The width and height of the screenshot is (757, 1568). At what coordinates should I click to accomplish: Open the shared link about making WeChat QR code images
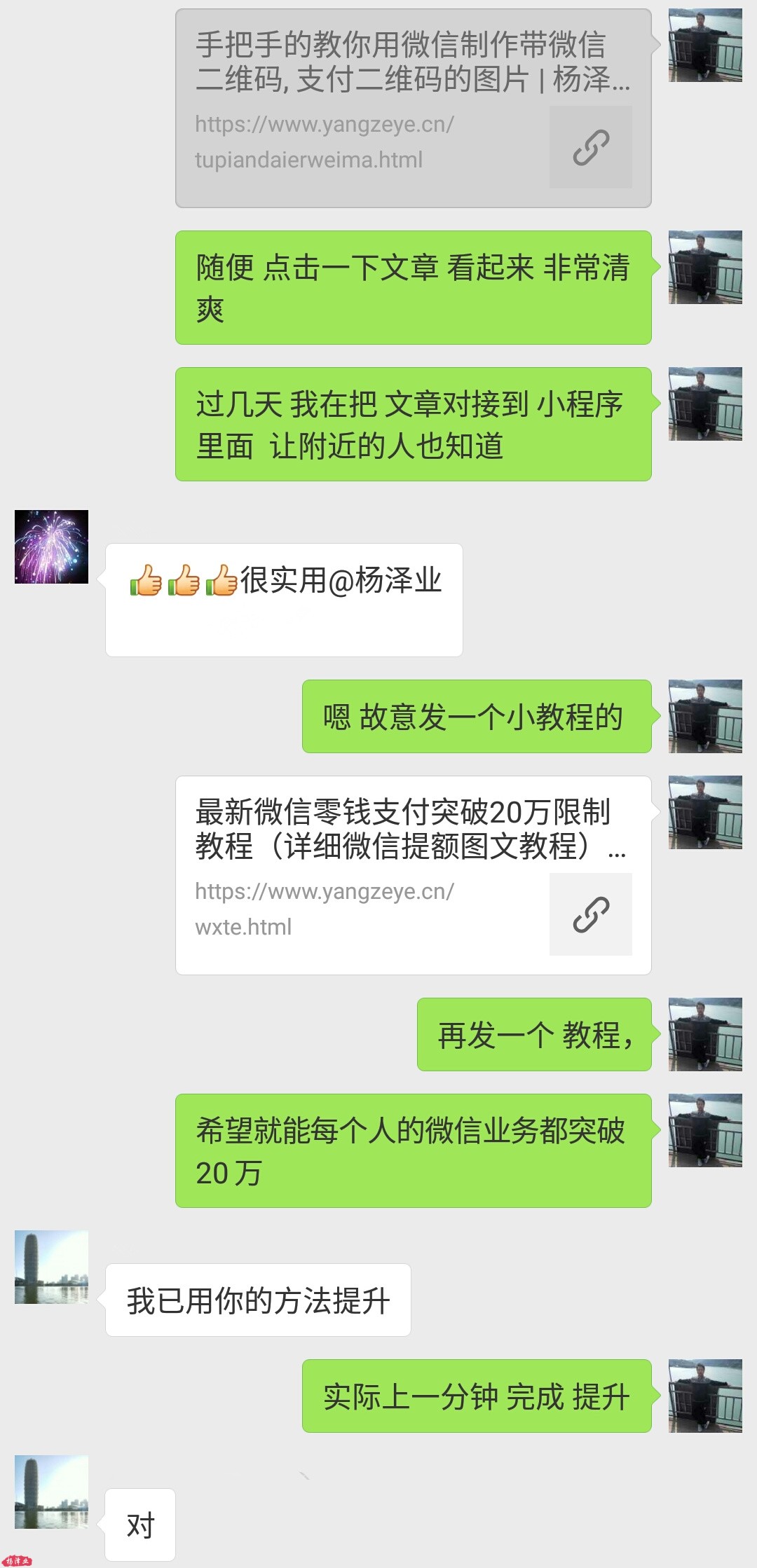tap(413, 109)
